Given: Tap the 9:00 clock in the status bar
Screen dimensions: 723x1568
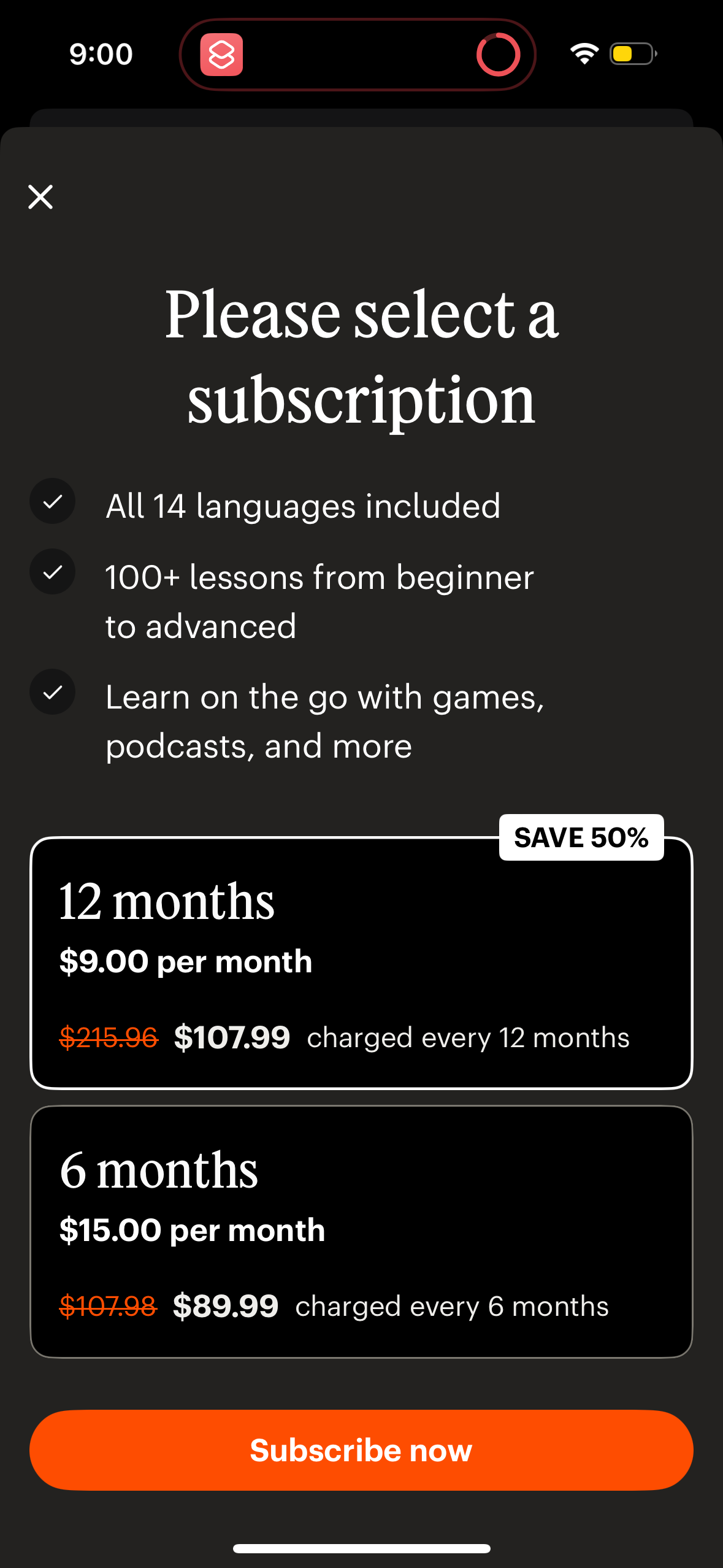Looking at the screenshot, I should point(101,53).
